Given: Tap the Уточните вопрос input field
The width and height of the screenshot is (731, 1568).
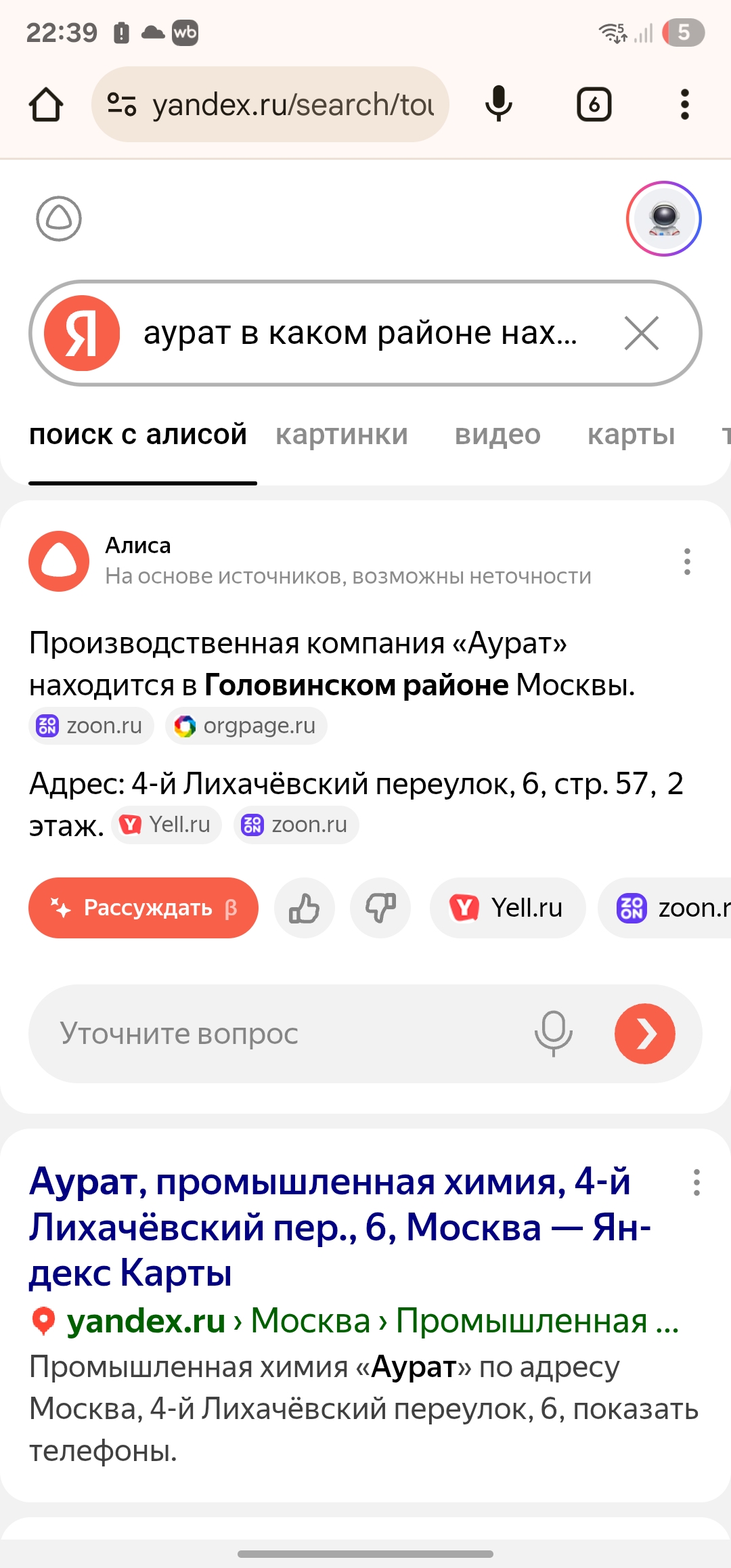Looking at the screenshot, I should pos(284,1034).
